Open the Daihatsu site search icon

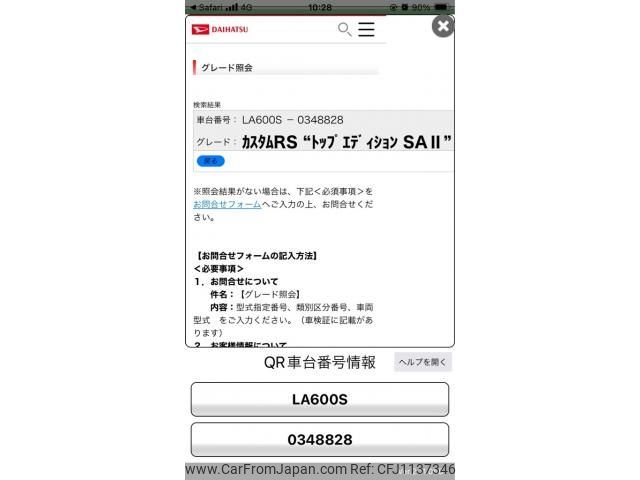pyautogui.click(x=345, y=30)
